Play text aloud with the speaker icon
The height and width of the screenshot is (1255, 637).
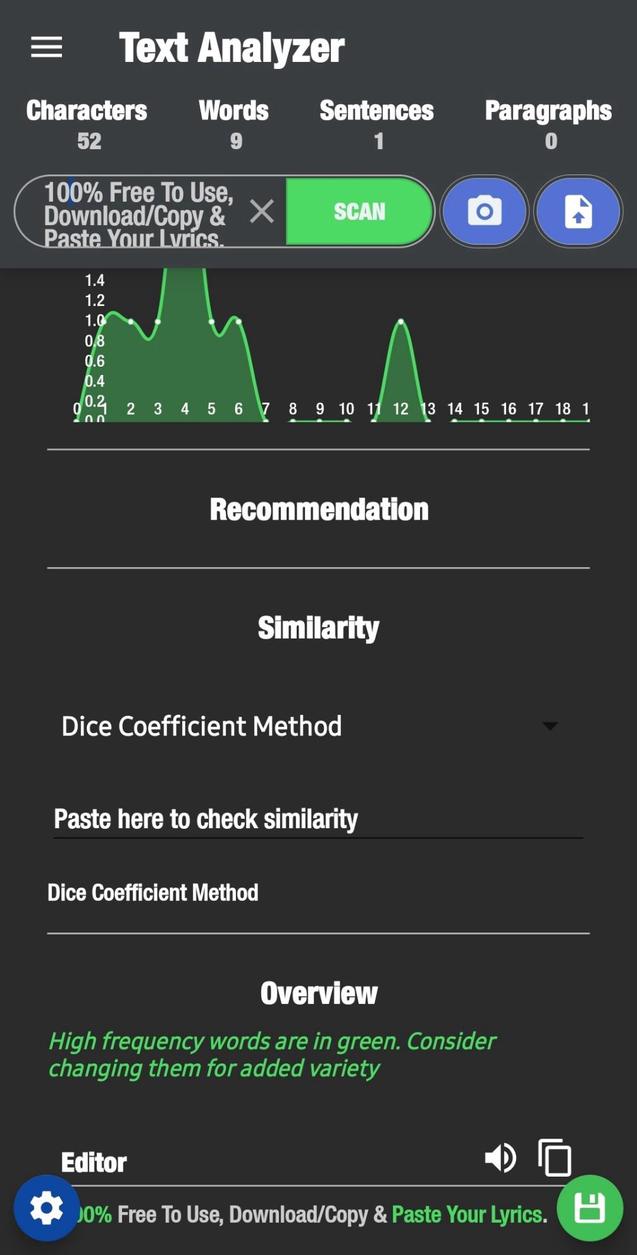tap(500, 1158)
